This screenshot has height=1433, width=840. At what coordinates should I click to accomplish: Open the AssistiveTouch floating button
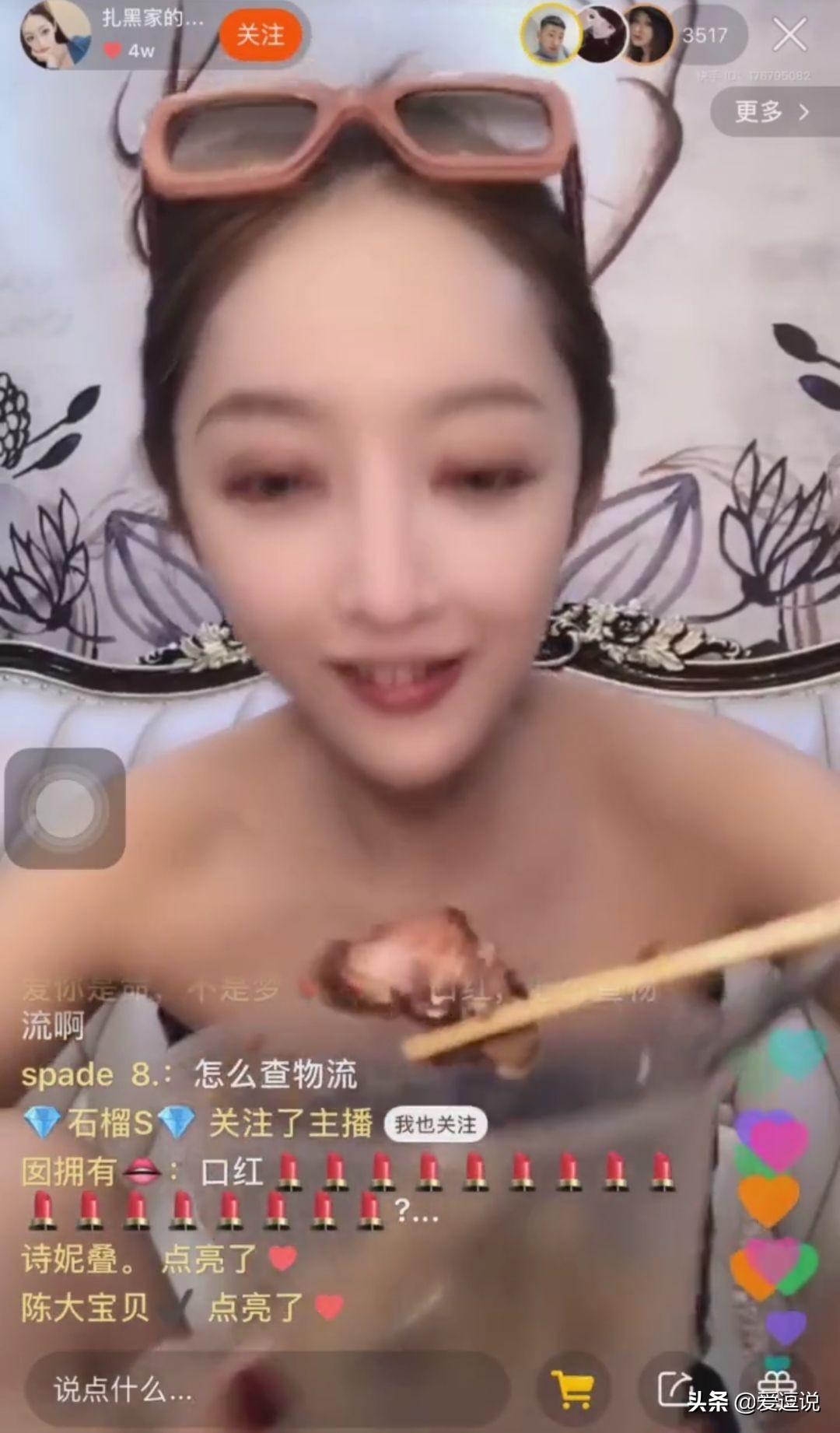pos(65,808)
